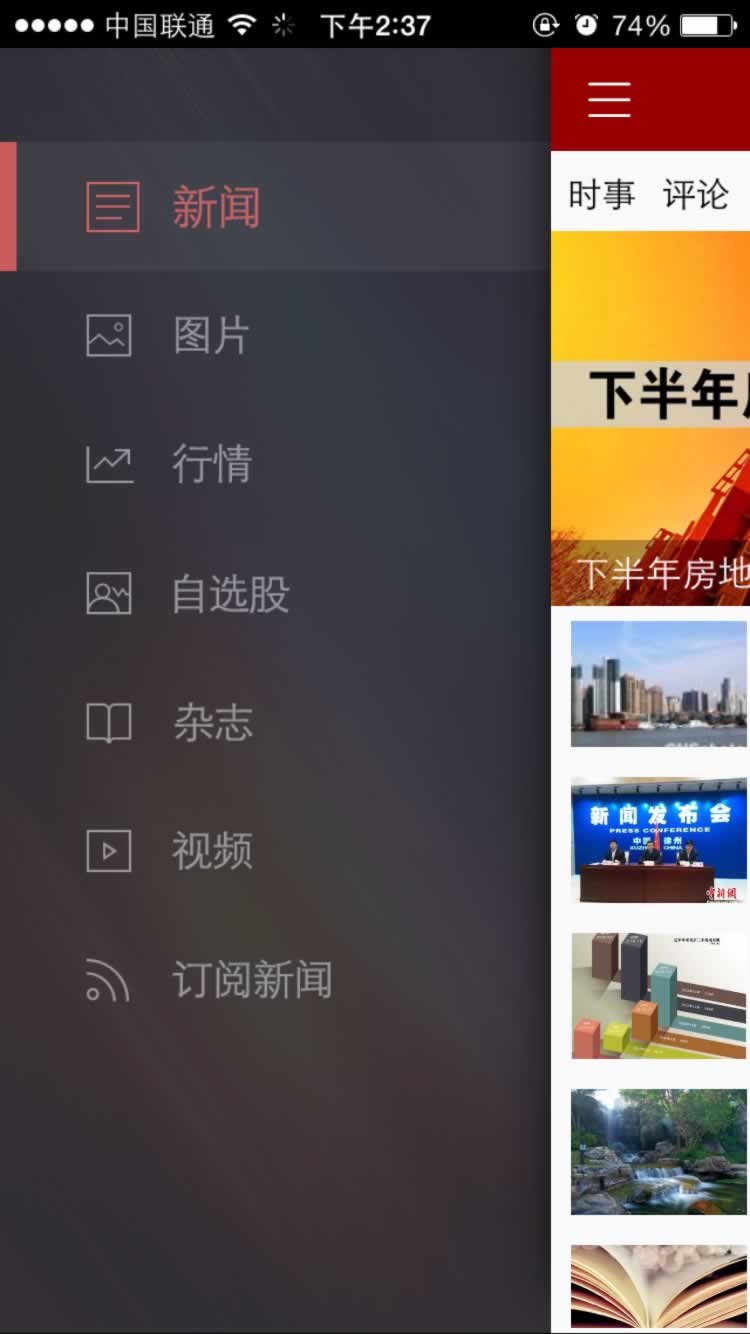Tap the hamburger menu button
This screenshot has height=1334, width=750.
609,99
